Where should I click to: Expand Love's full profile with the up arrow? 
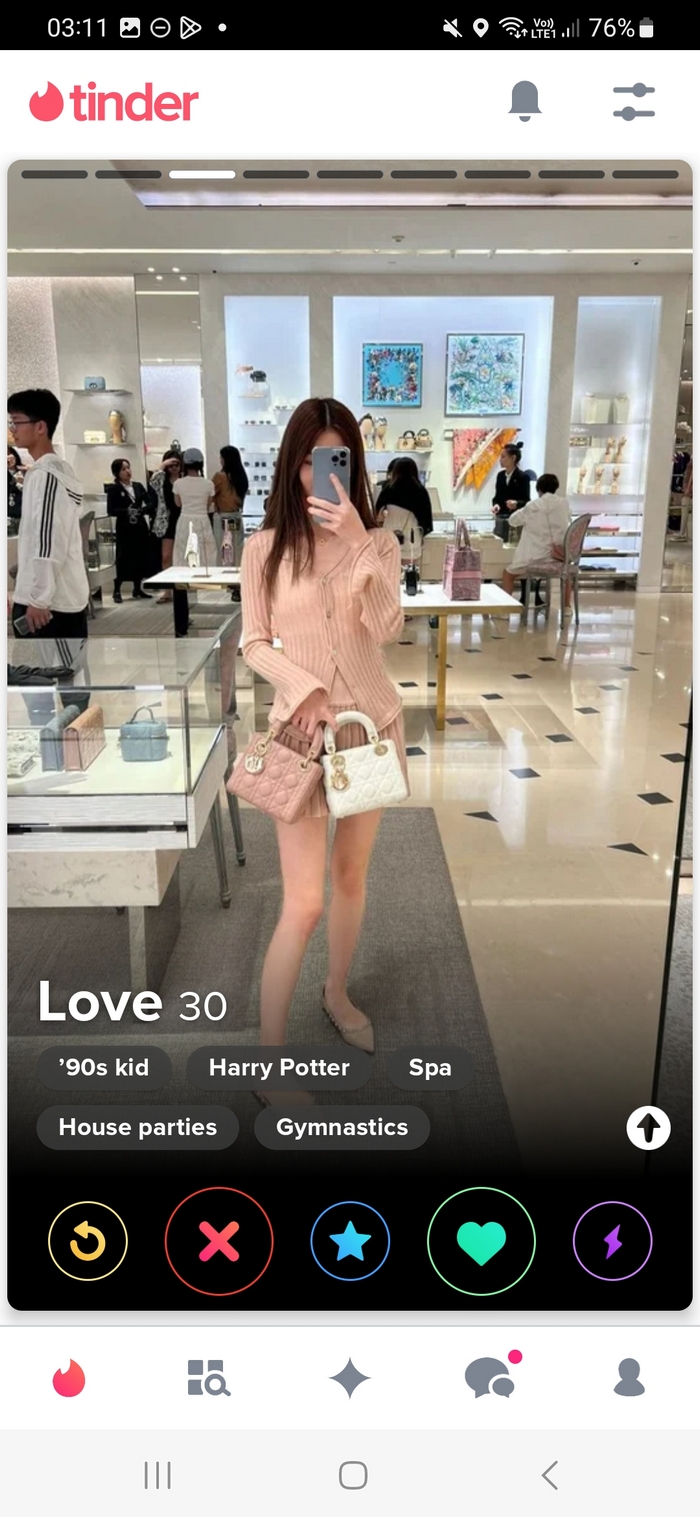click(x=648, y=1129)
